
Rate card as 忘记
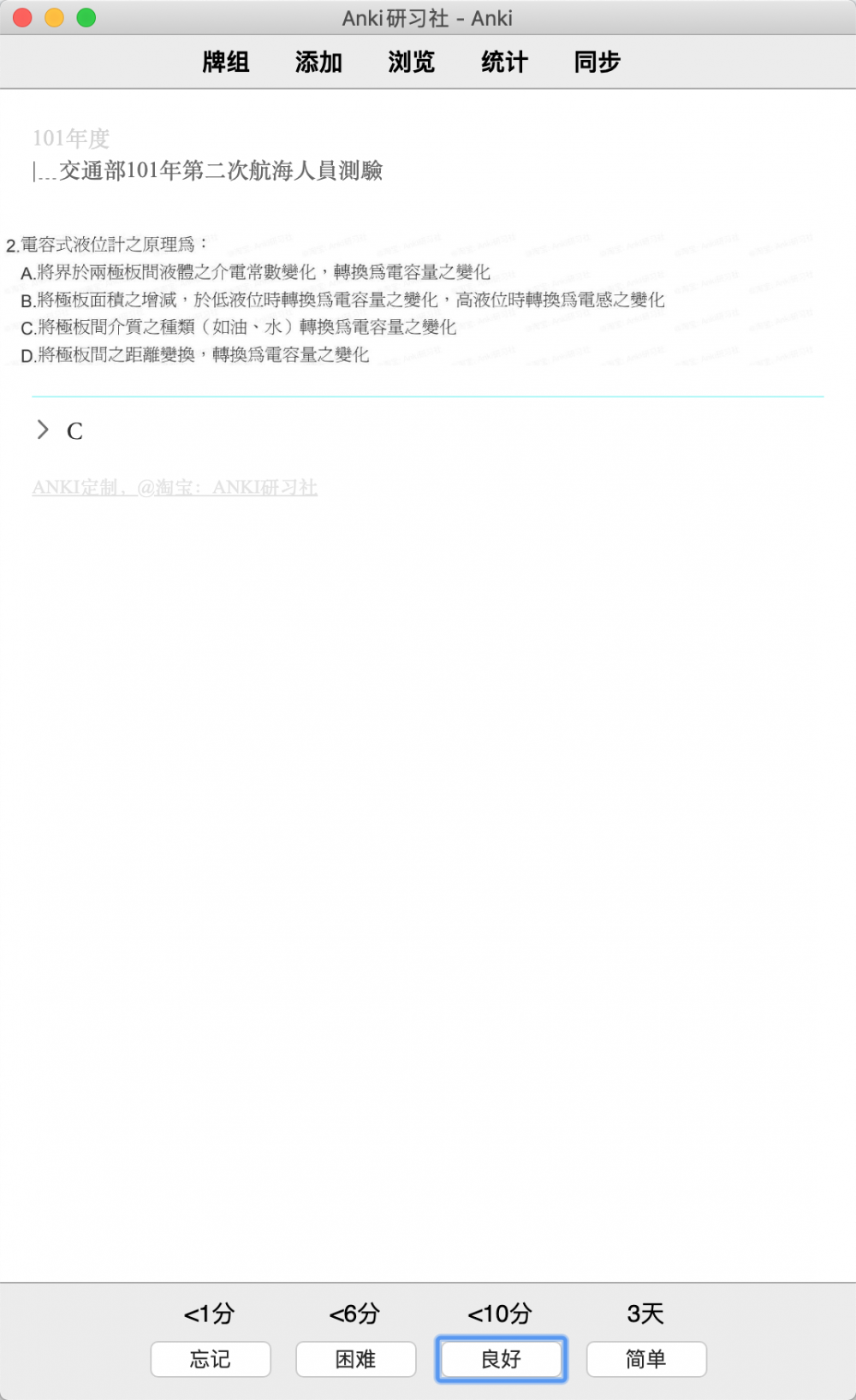coord(211,1359)
